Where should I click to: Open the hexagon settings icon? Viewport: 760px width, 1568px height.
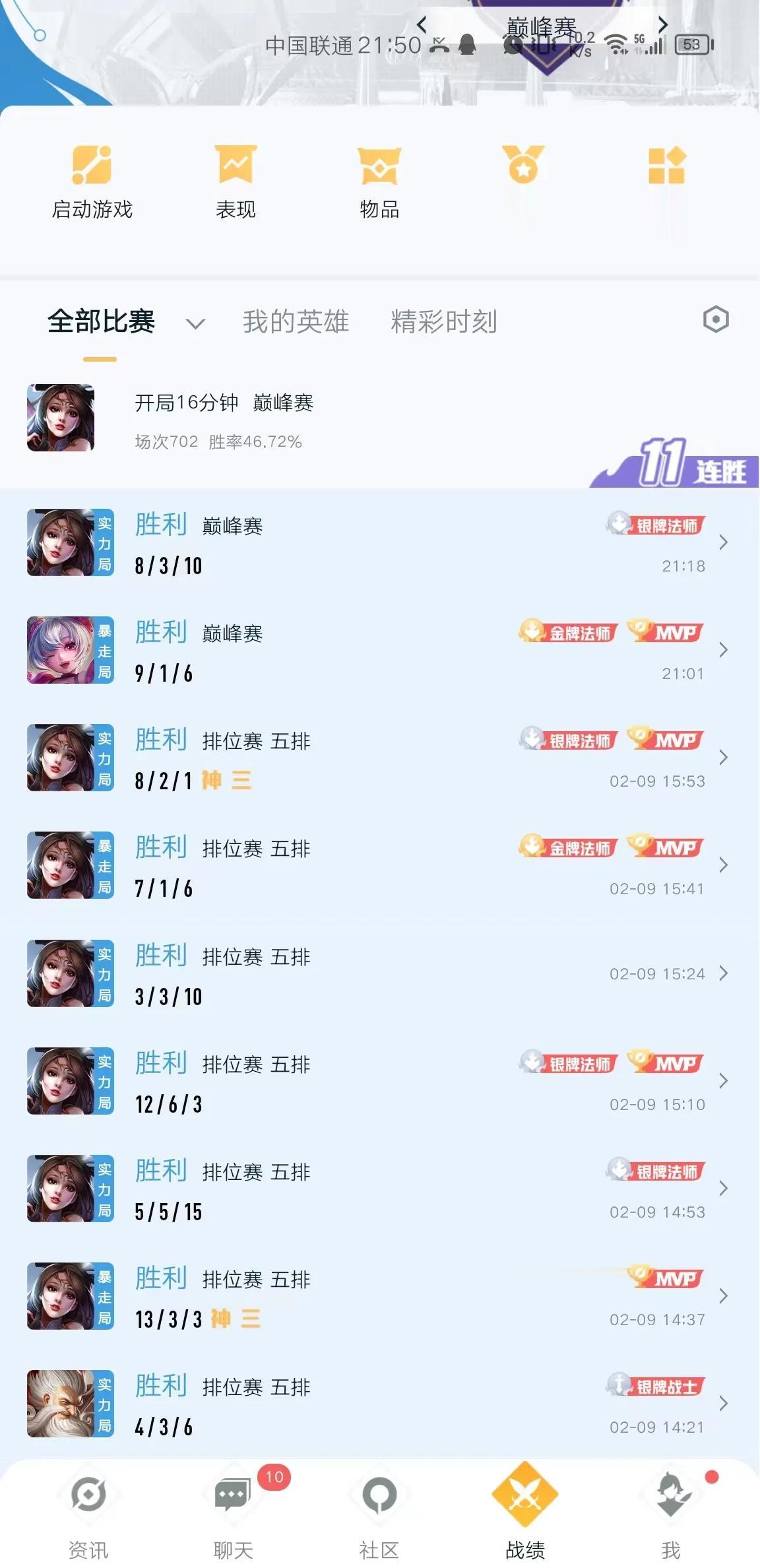(x=715, y=320)
